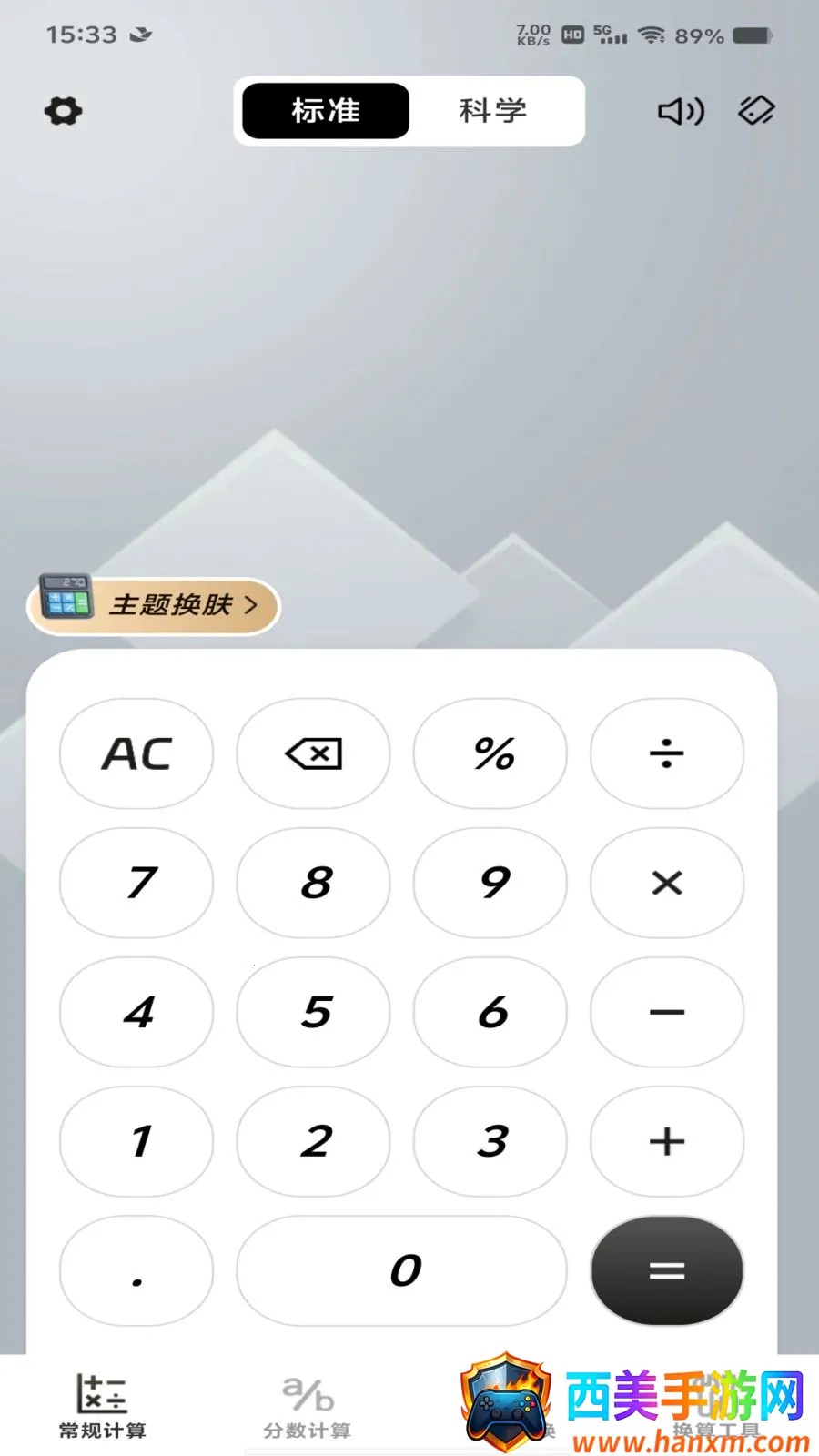
Task: Calculate the result with equals
Action: coord(667,1270)
